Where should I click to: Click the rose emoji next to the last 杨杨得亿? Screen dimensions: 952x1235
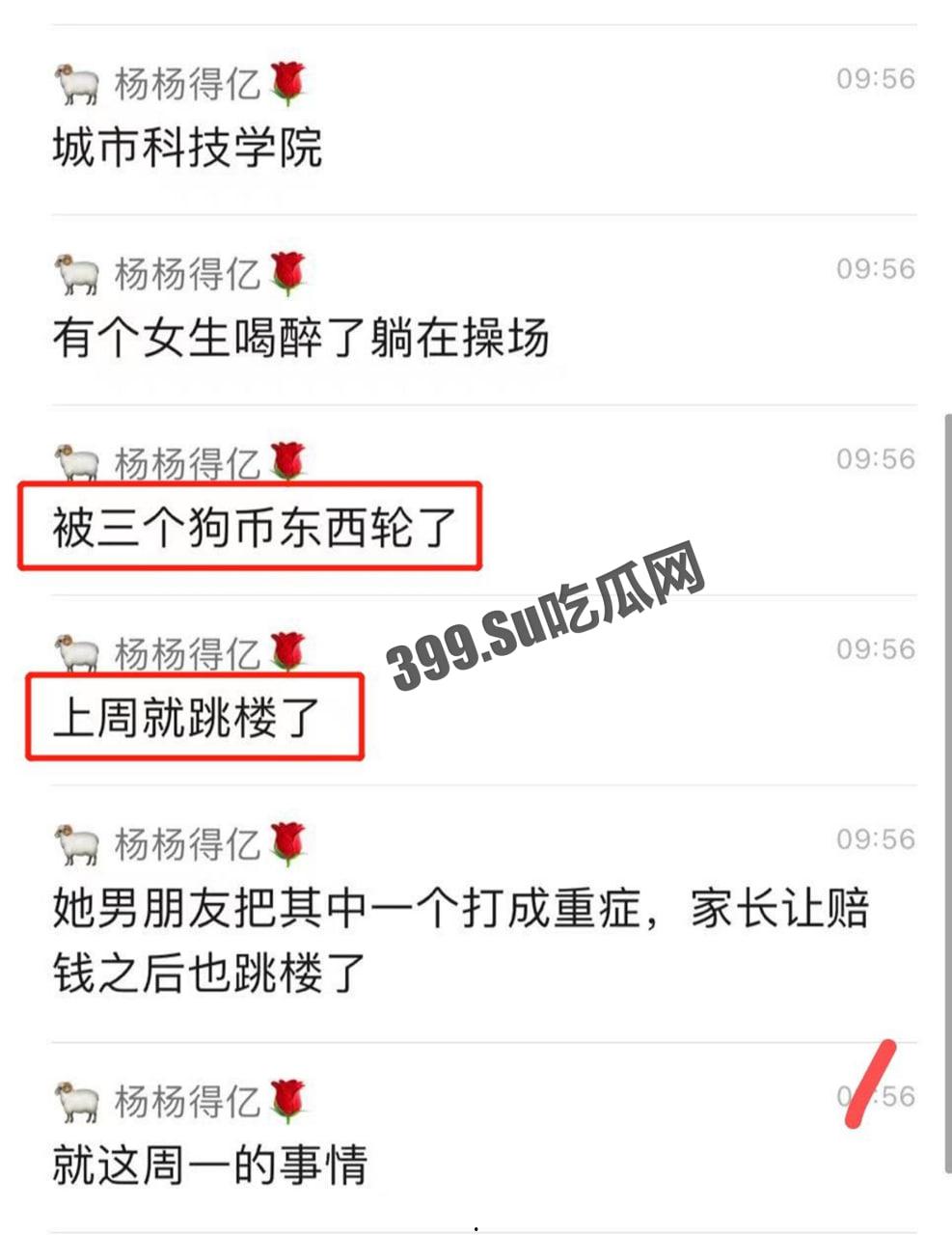tap(286, 1097)
